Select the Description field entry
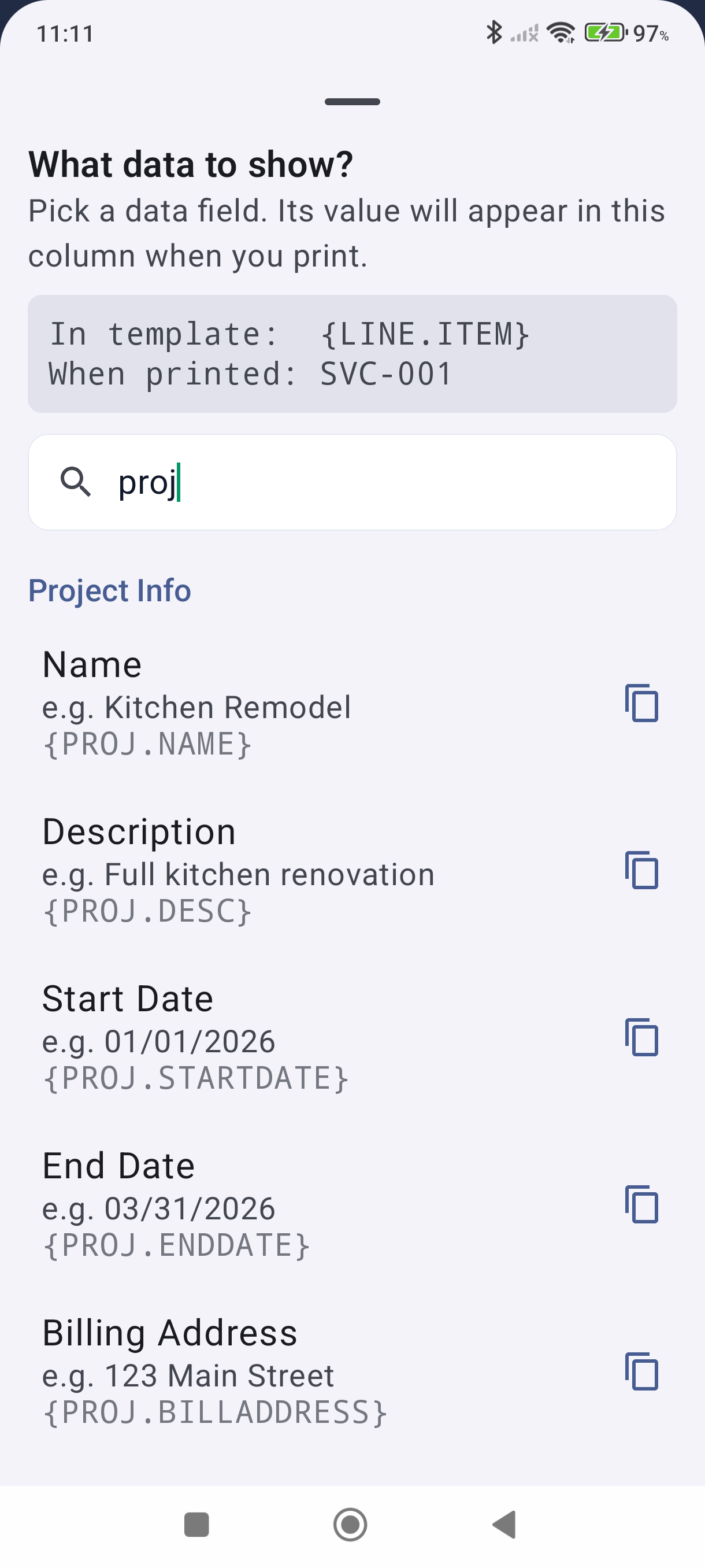Image resolution: width=705 pixels, height=1568 pixels. tap(274, 869)
